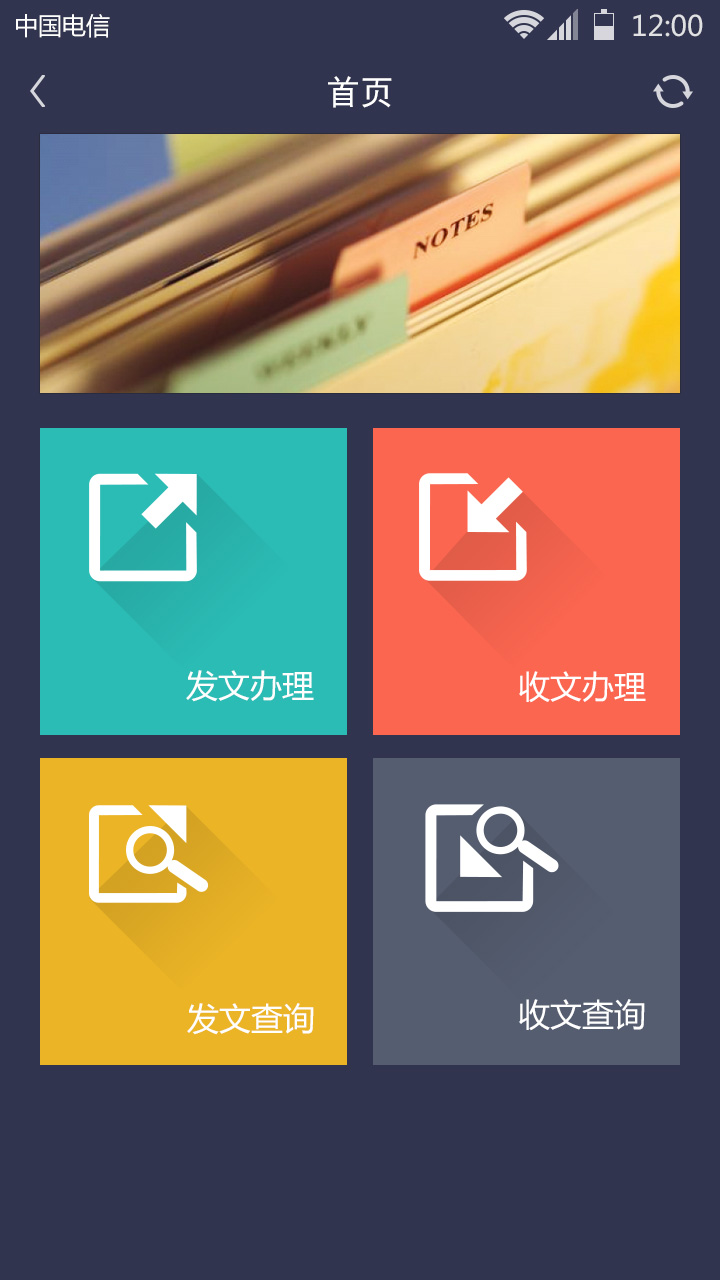Screen dimensions: 720x1280
Task: Go back using the top-left arrow
Action: [x=38, y=91]
